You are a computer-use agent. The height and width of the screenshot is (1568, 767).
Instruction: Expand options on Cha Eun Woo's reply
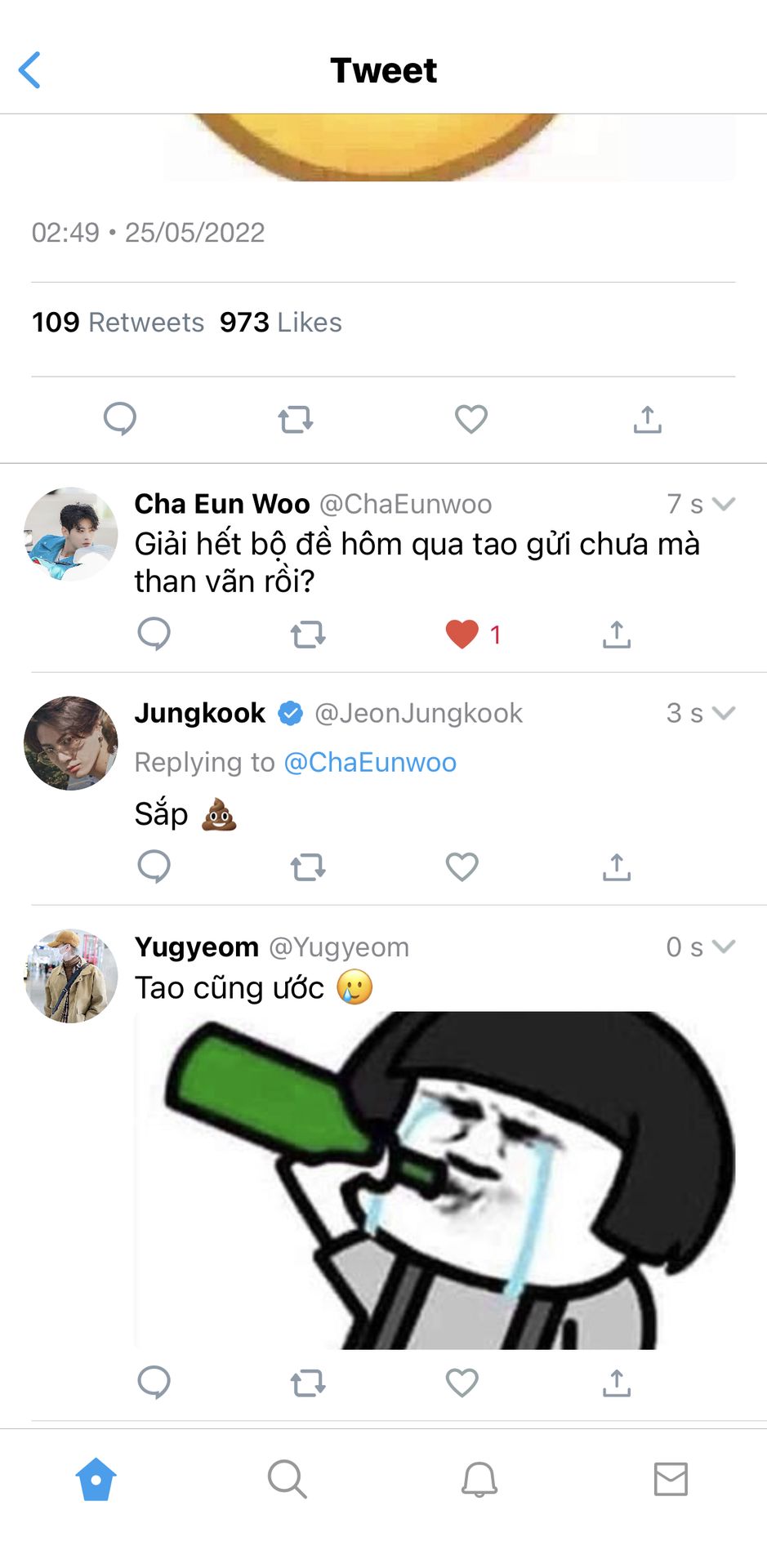tap(724, 504)
